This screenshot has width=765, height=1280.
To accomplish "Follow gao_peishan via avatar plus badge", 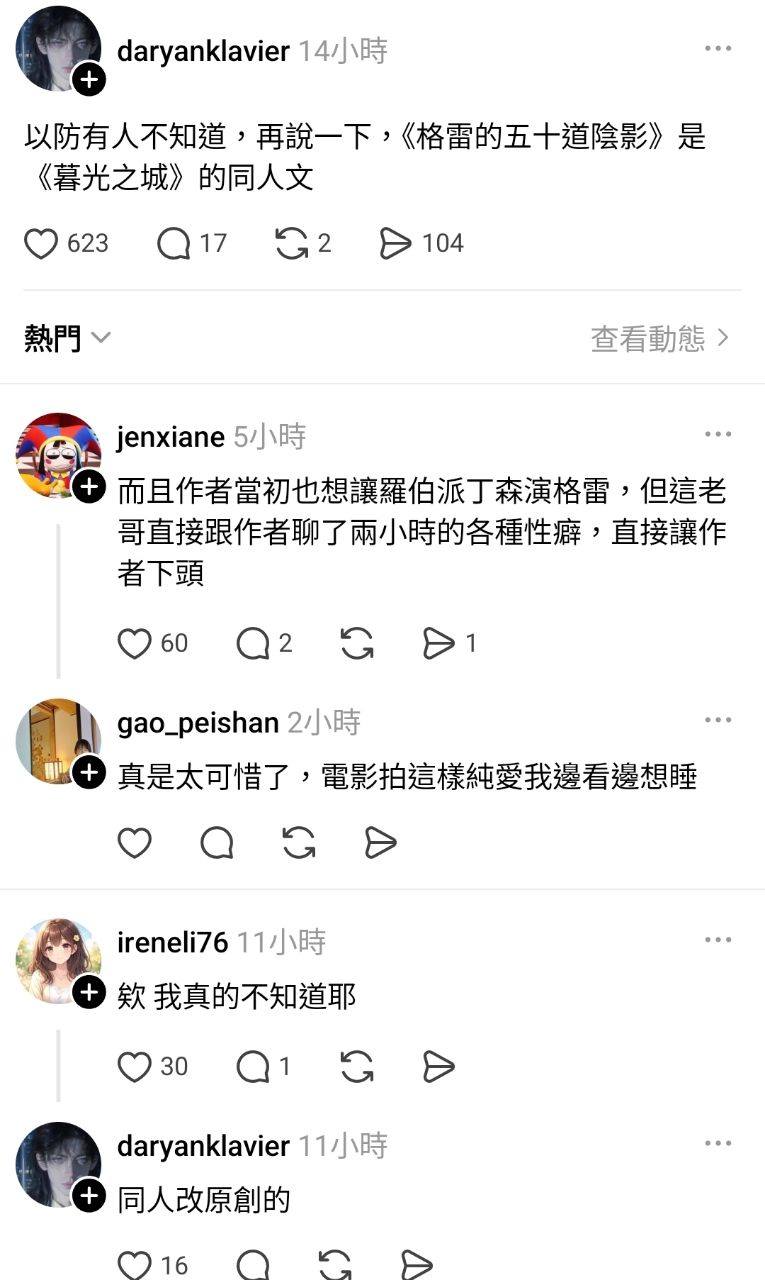I will 89,772.
